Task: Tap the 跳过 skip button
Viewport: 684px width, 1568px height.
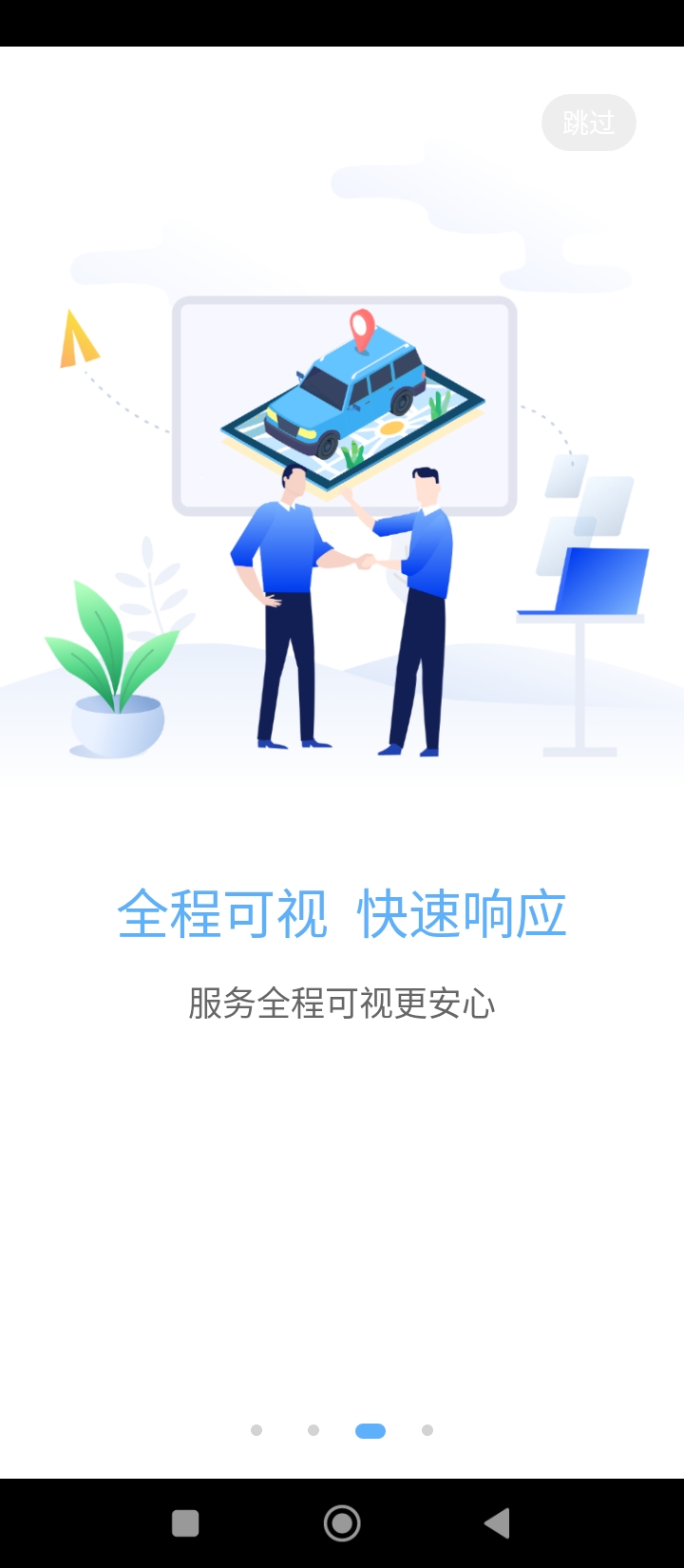Action: click(588, 123)
